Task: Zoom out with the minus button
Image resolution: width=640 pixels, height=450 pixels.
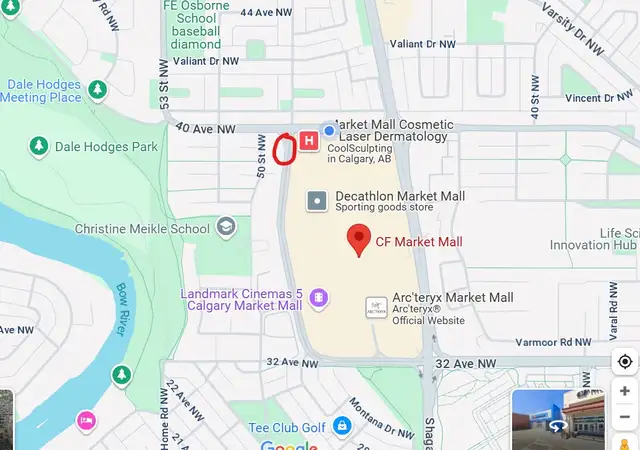Action: click(x=625, y=417)
